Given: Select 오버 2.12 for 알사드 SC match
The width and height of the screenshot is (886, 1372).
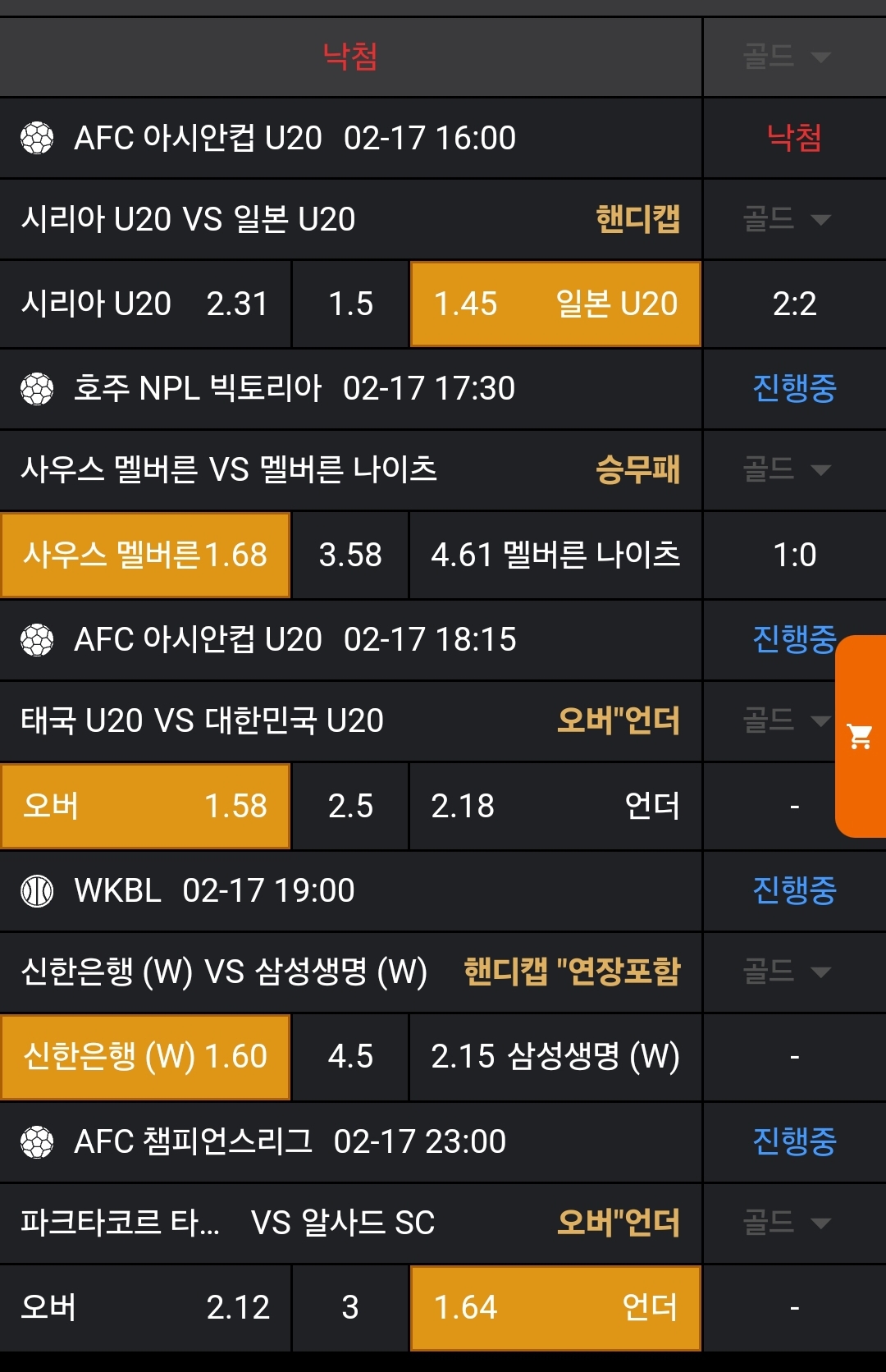Looking at the screenshot, I should pos(145,1308).
